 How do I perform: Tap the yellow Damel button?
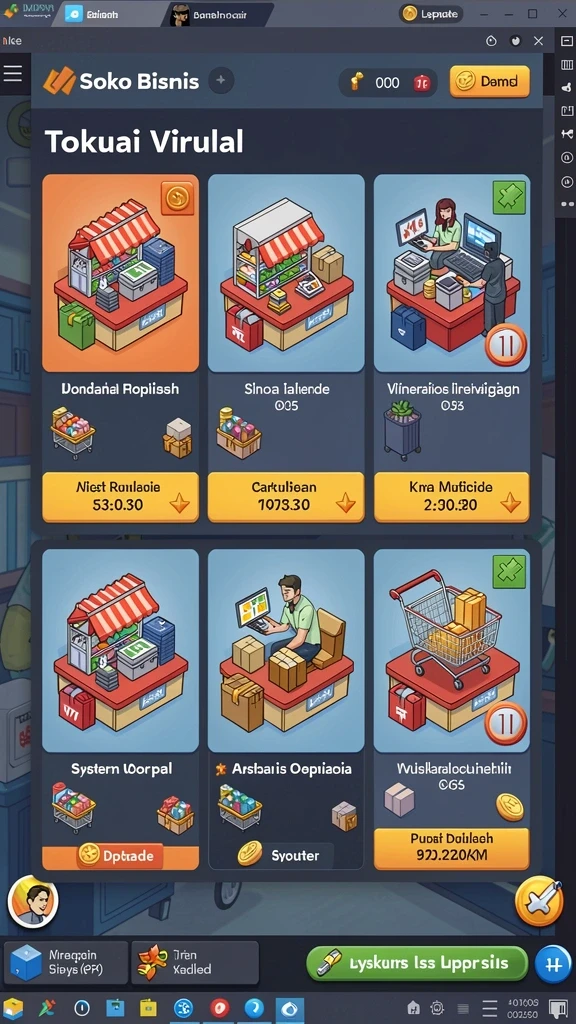pos(489,82)
